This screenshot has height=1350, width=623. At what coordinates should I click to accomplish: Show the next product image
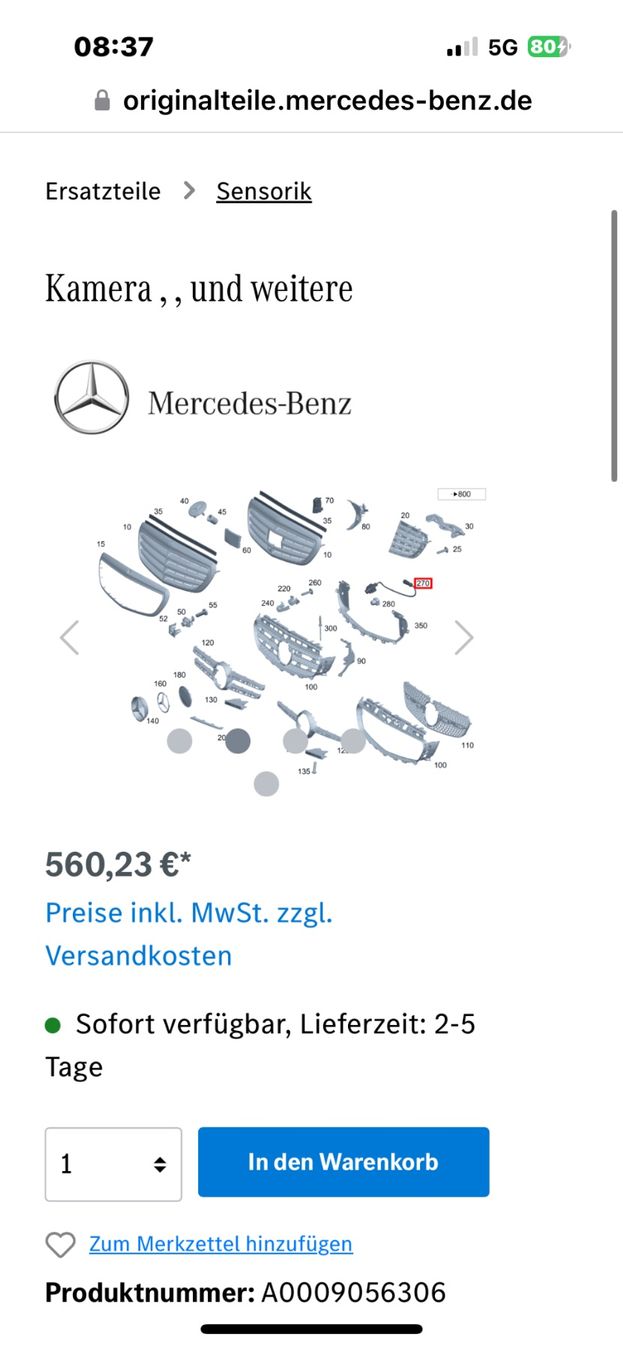coord(464,637)
